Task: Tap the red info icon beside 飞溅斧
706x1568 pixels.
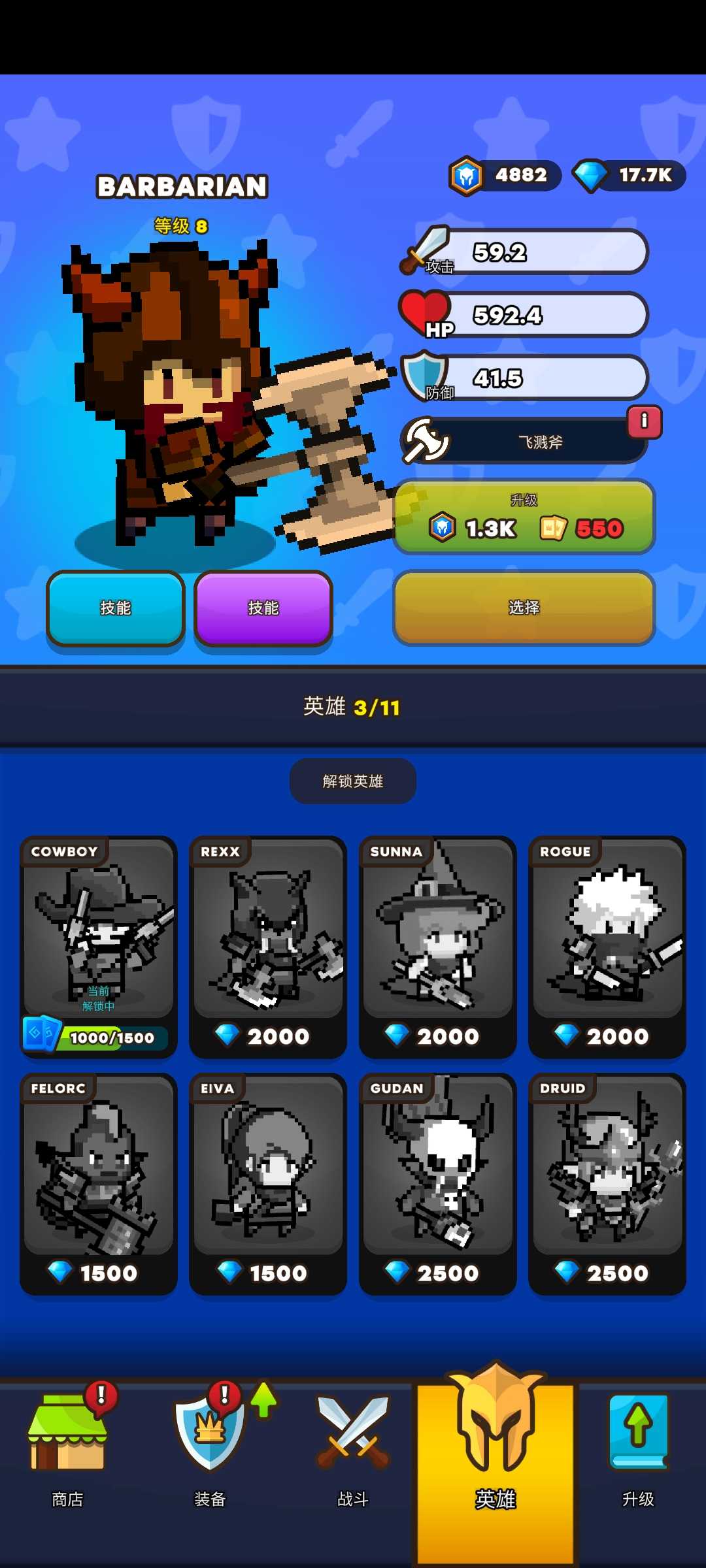Action: click(644, 421)
